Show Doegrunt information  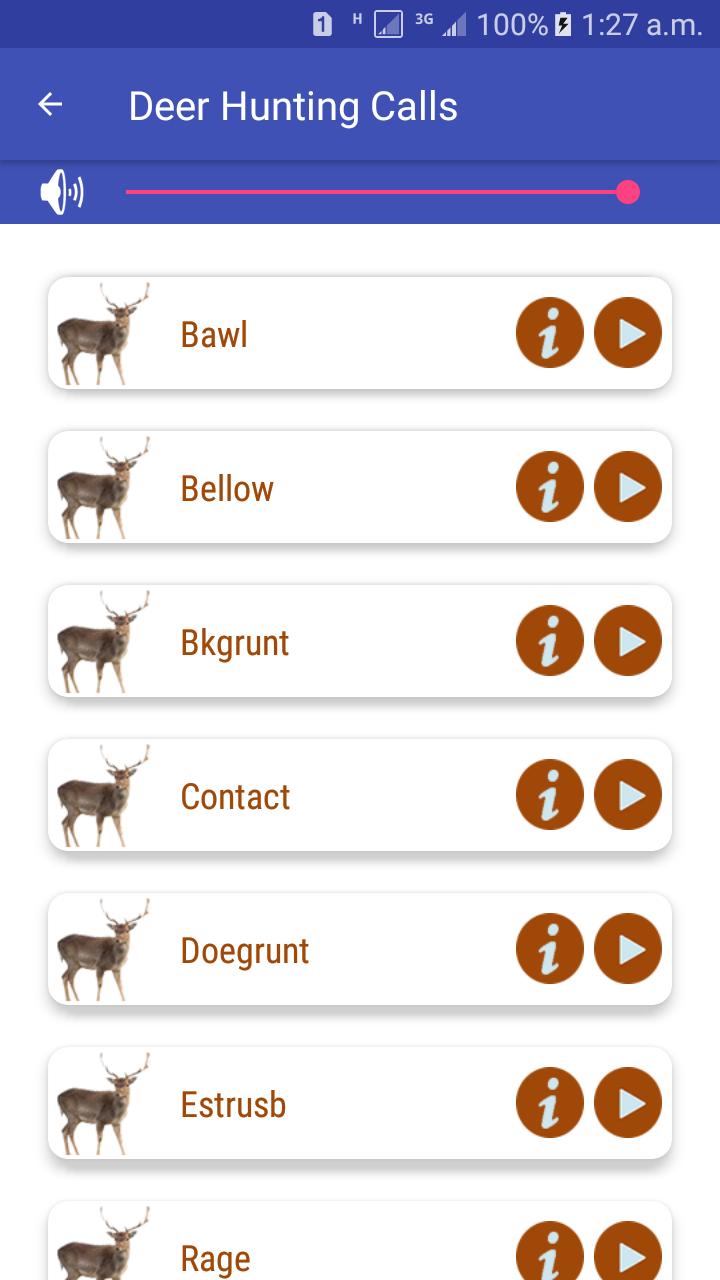point(550,949)
